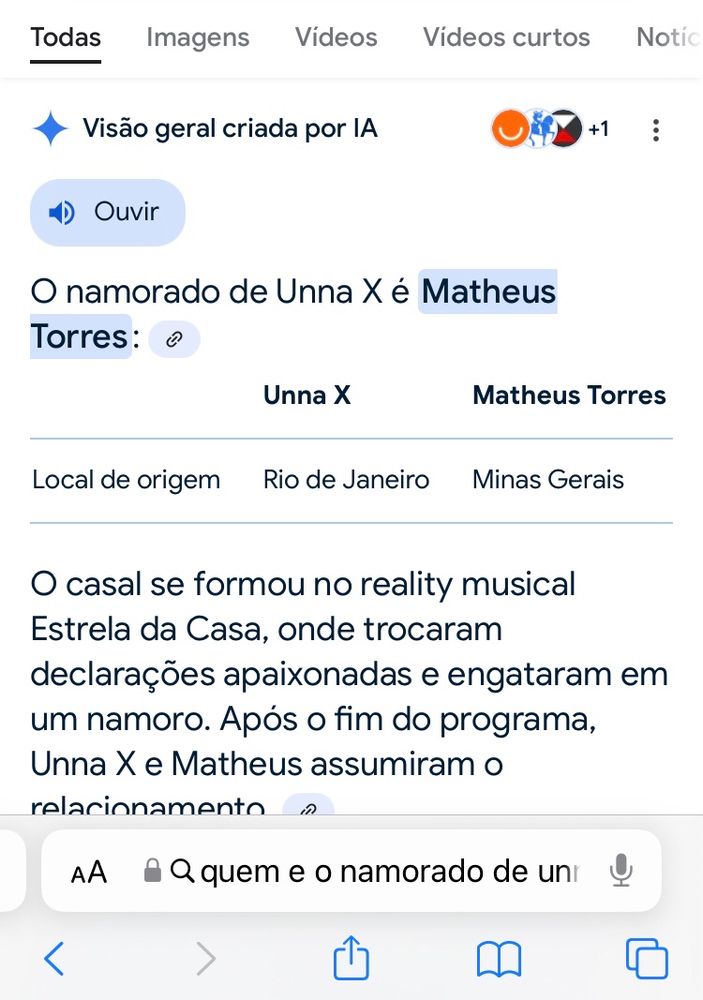Image resolution: width=703 pixels, height=1000 pixels.
Task: View the AI overview source icons
Action: pyautogui.click(x=549, y=129)
